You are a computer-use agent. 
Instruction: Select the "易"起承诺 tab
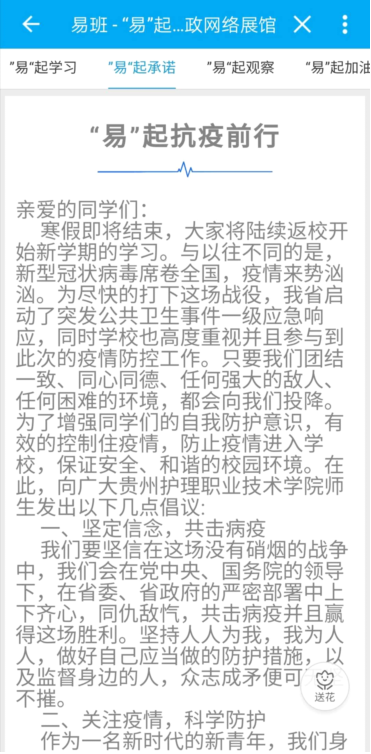142,68
